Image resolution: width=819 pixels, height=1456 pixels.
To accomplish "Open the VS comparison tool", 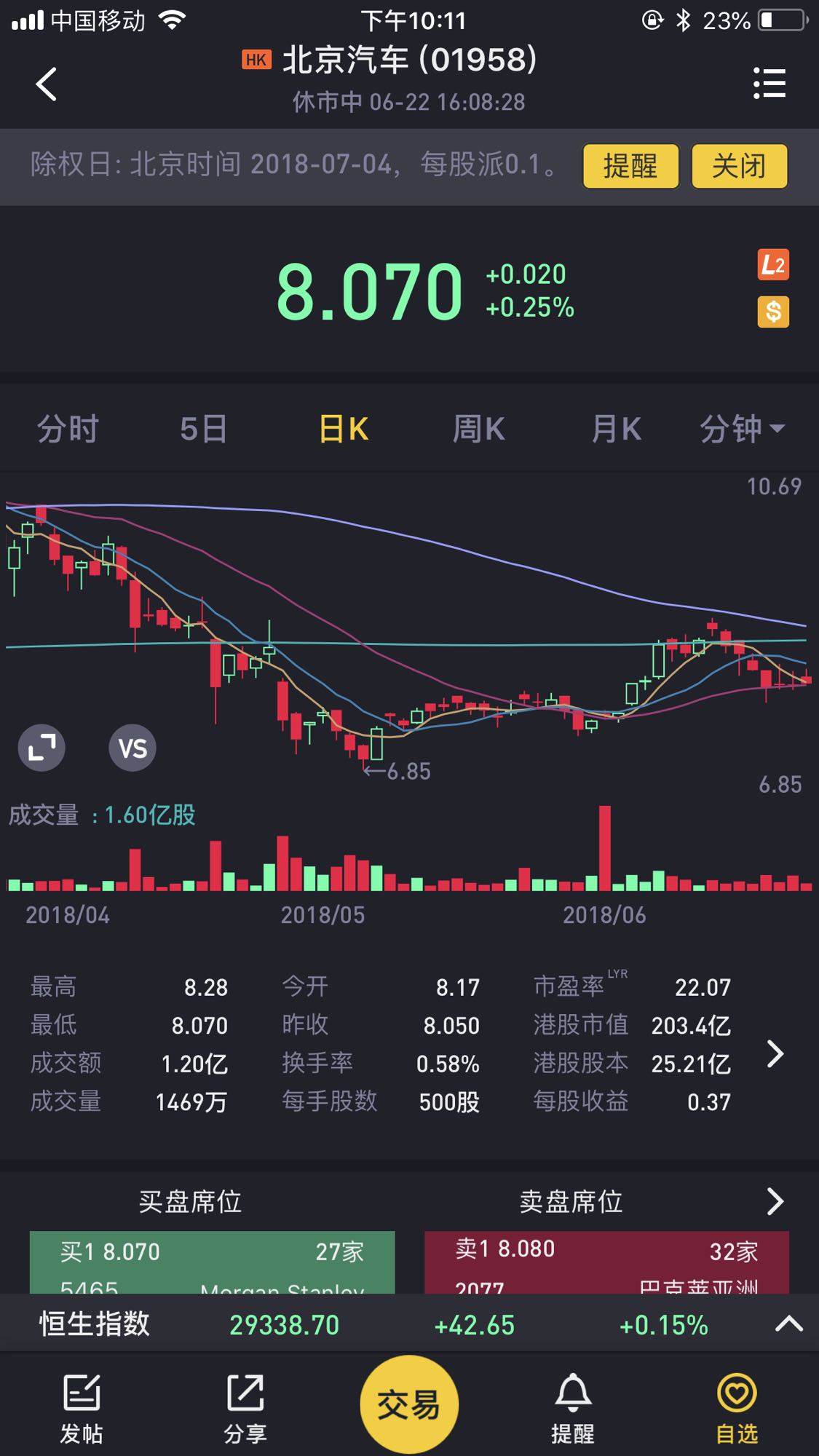I will [132, 748].
